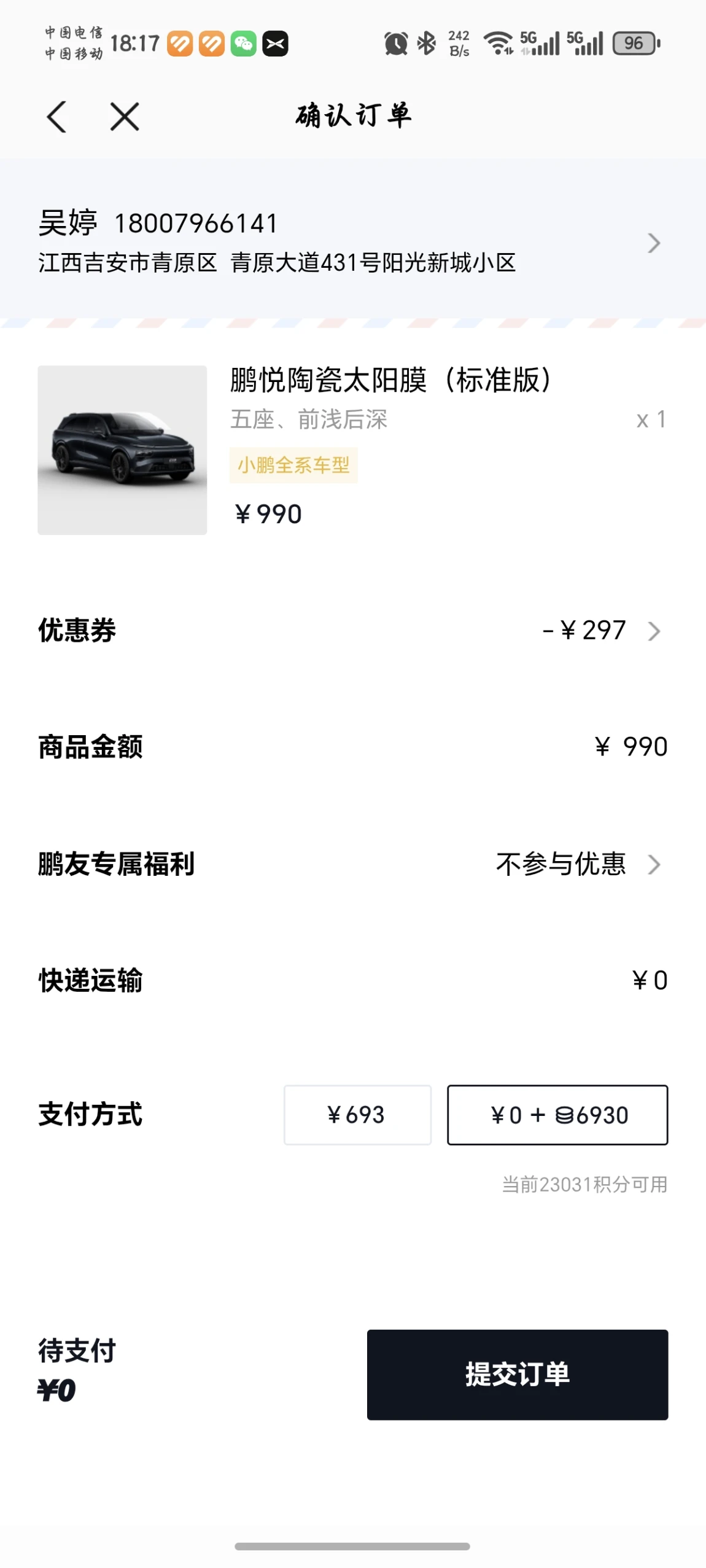This screenshot has height=1568, width=706.
Task: Open the 鹏悦陶瓷太阳膜 product thumbnail
Action: point(122,450)
